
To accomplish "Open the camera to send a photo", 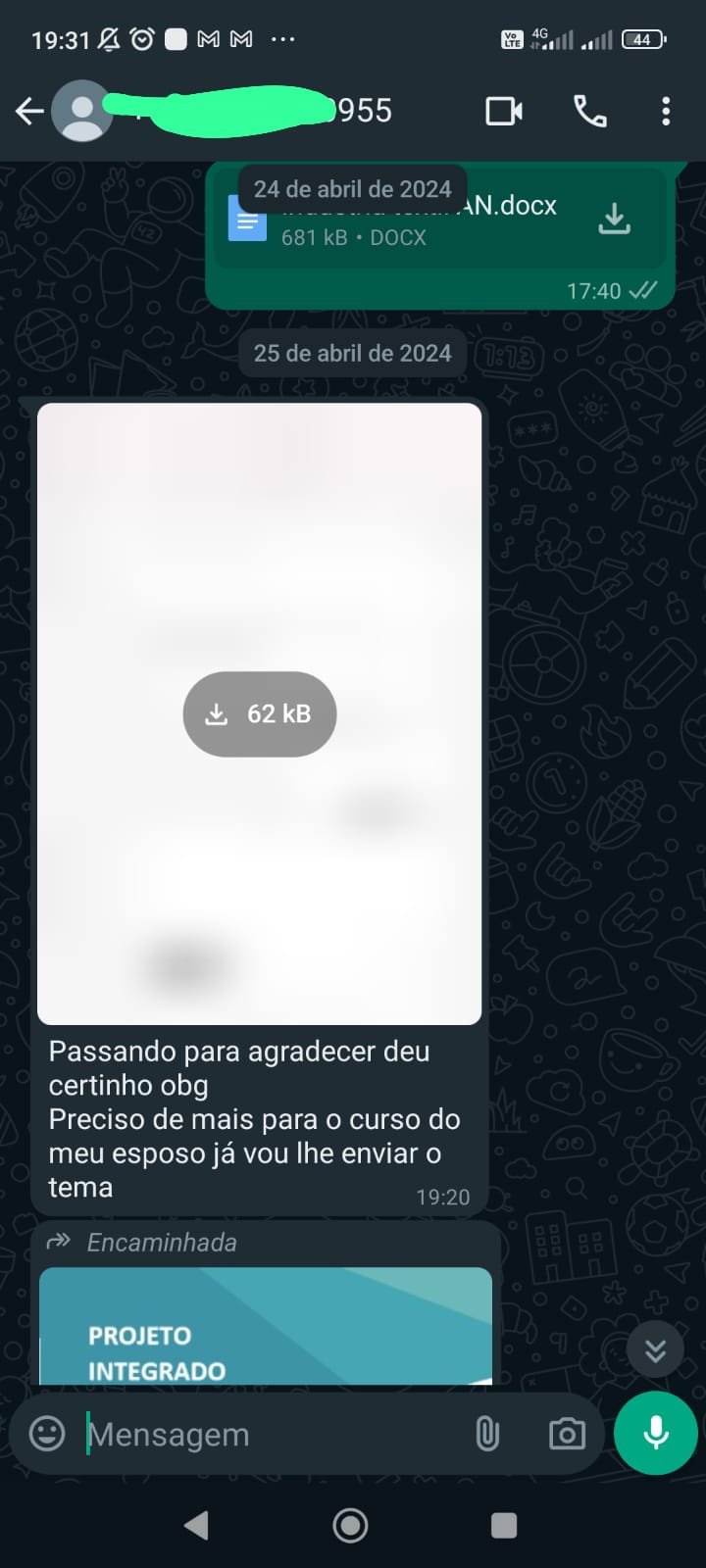I will (567, 1434).
